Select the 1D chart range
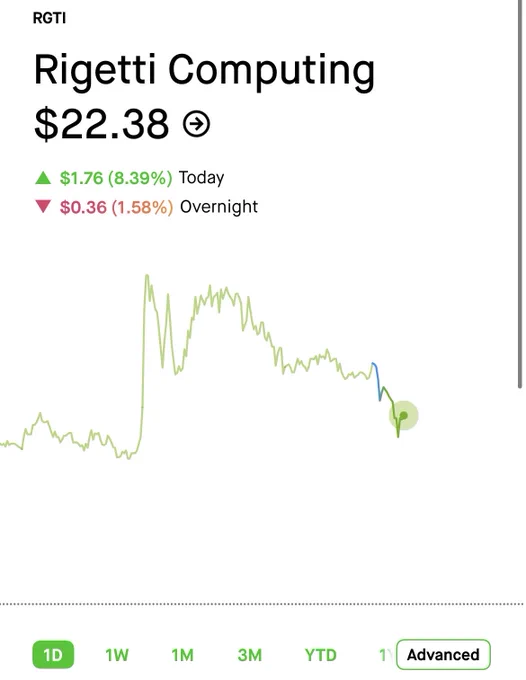526x680 pixels. pyautogui.click(x=53, y=654)
